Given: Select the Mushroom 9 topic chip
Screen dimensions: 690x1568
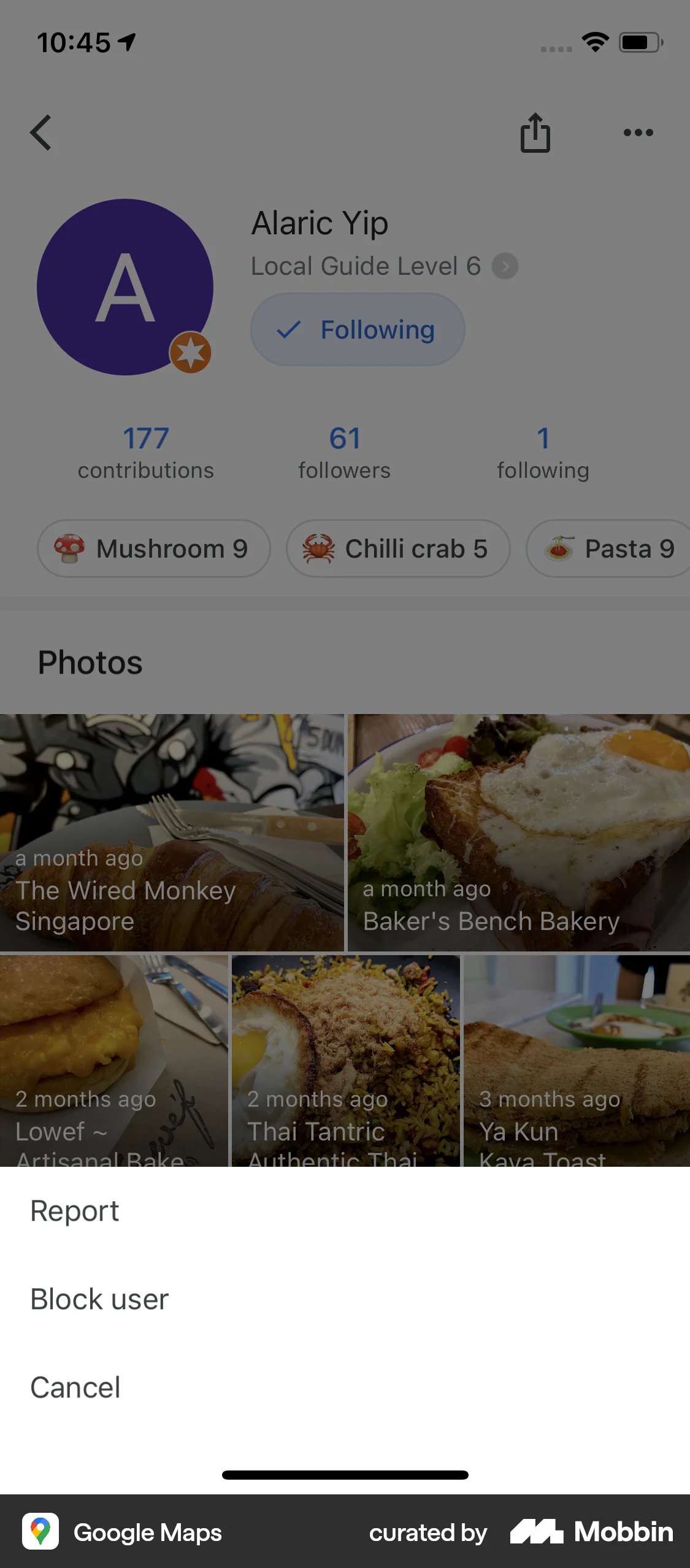Looking at the screenshot, I should tap(153, 548).
